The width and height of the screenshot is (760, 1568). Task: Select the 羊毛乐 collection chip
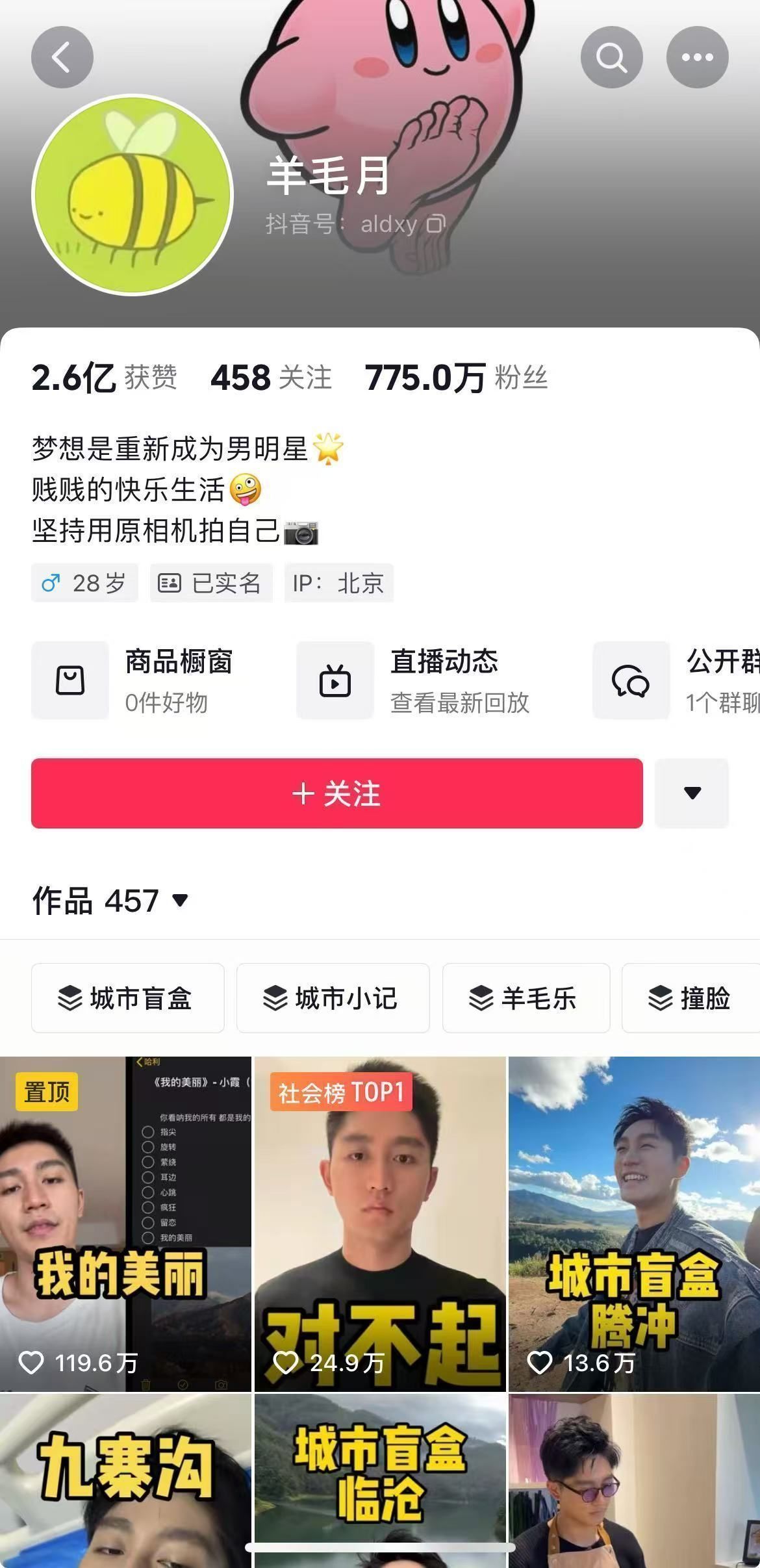(x=526, y=998)
